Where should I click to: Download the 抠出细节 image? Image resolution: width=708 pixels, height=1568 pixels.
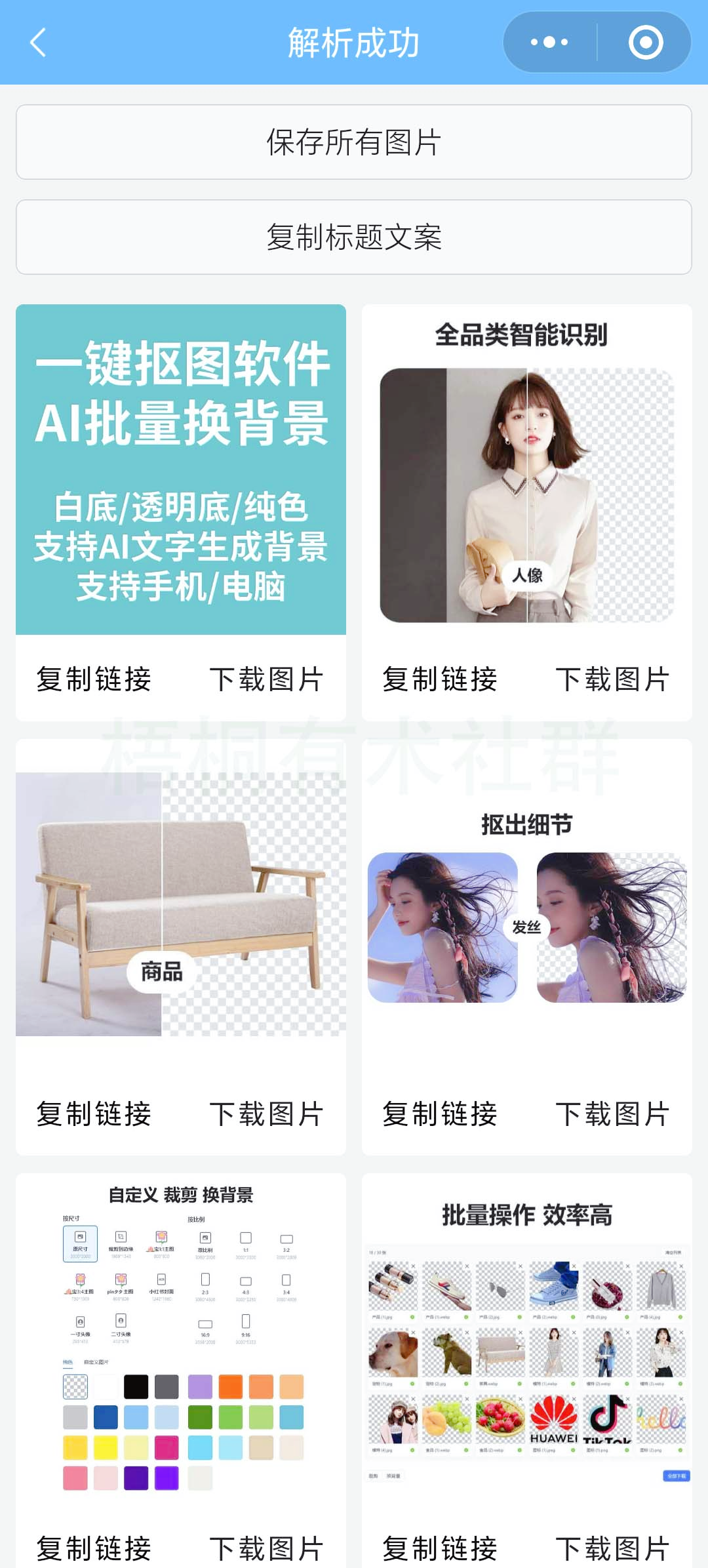tap(612, 1114)
